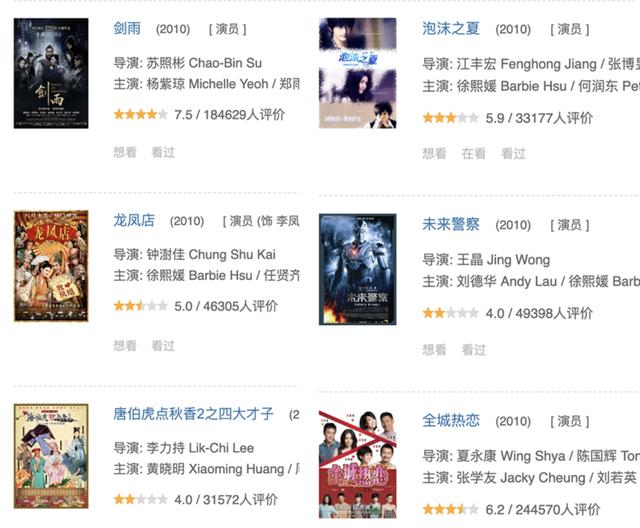Tap the 未来警察 poster image
Screen dimensions: 640x528
[x=357, y=269]
